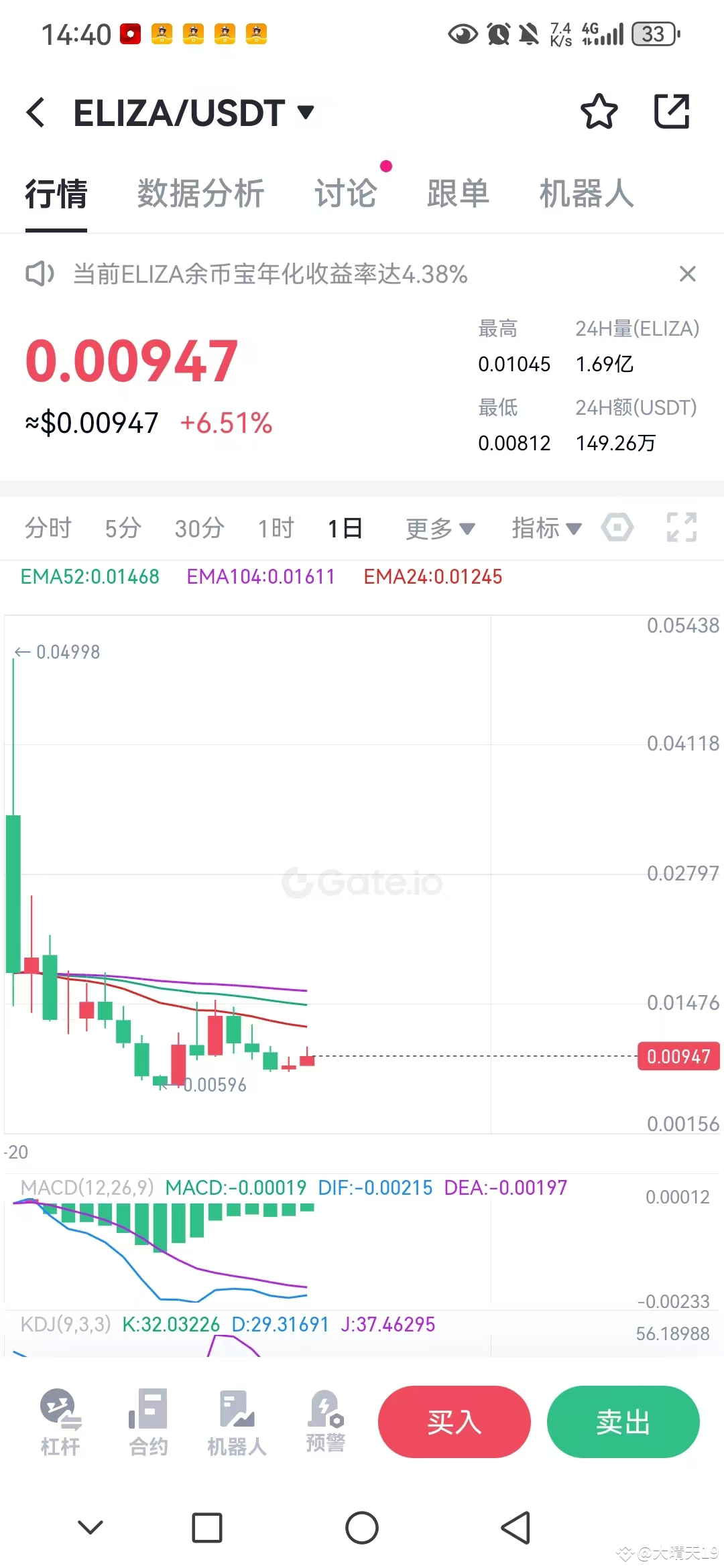Select the Leverage (杠杆) trading icon
The image size is (724, 1568).
click(x=60, y=1417)
